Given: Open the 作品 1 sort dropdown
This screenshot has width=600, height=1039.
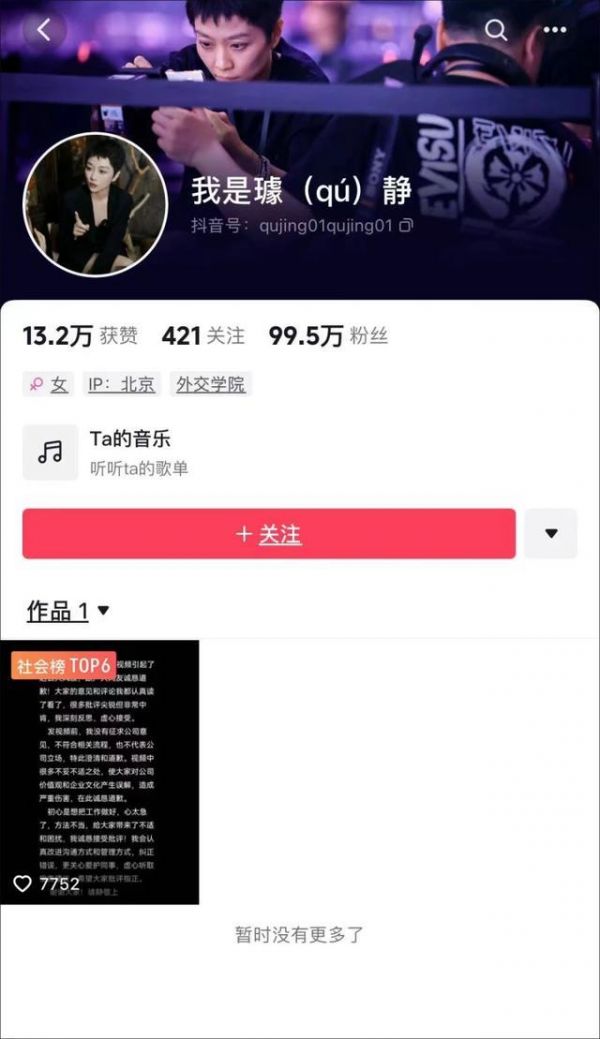Looking at the screenshot, I should point(68,611).
